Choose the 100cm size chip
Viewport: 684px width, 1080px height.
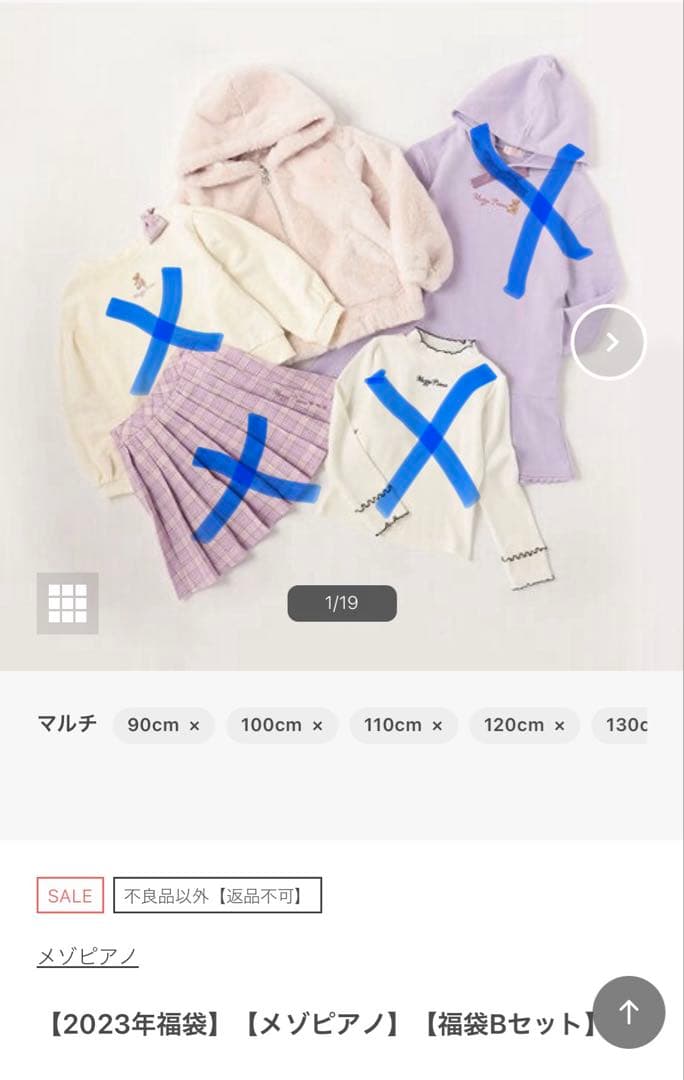coord(282,725)
